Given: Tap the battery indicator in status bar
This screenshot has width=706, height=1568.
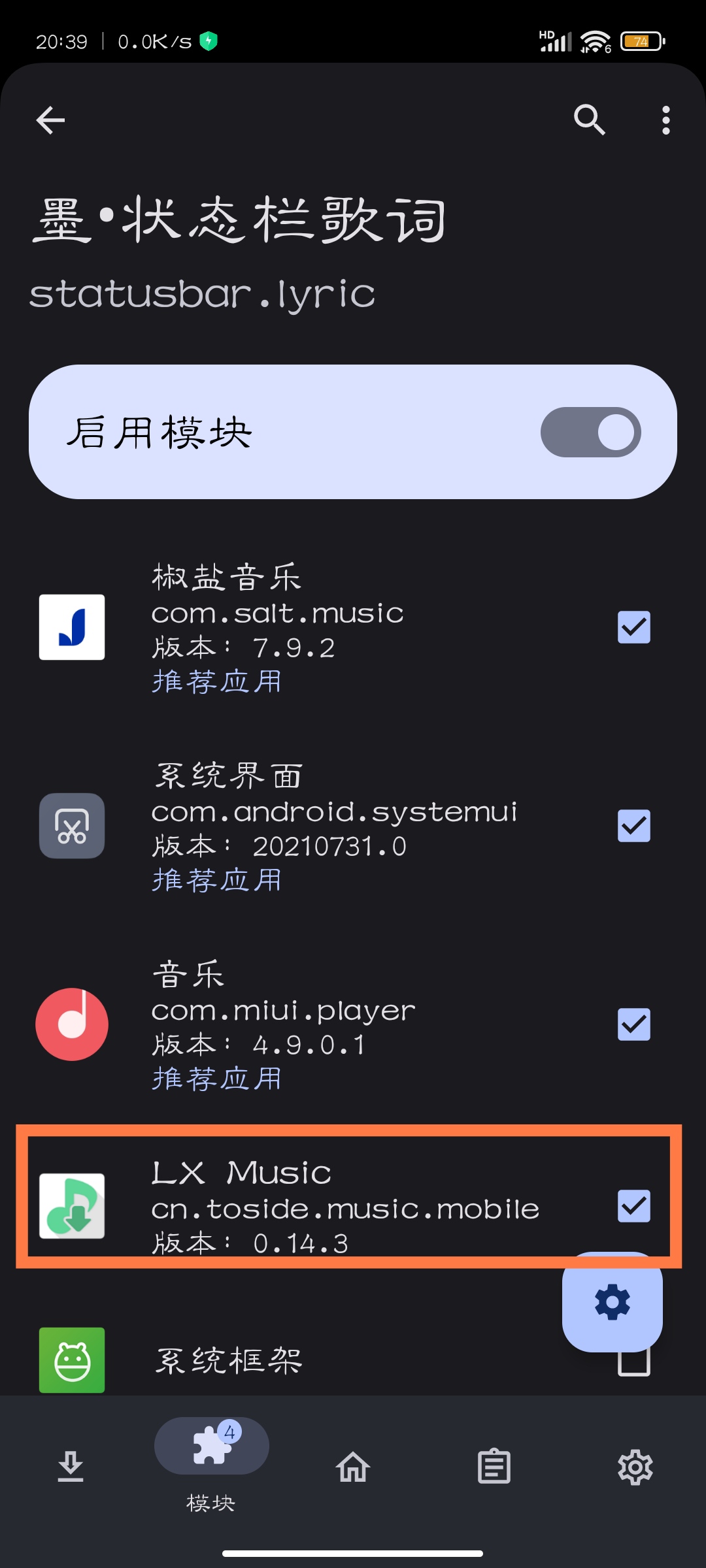Looking at the screenshot, I should pyautogui.click(x=641, y=41).
